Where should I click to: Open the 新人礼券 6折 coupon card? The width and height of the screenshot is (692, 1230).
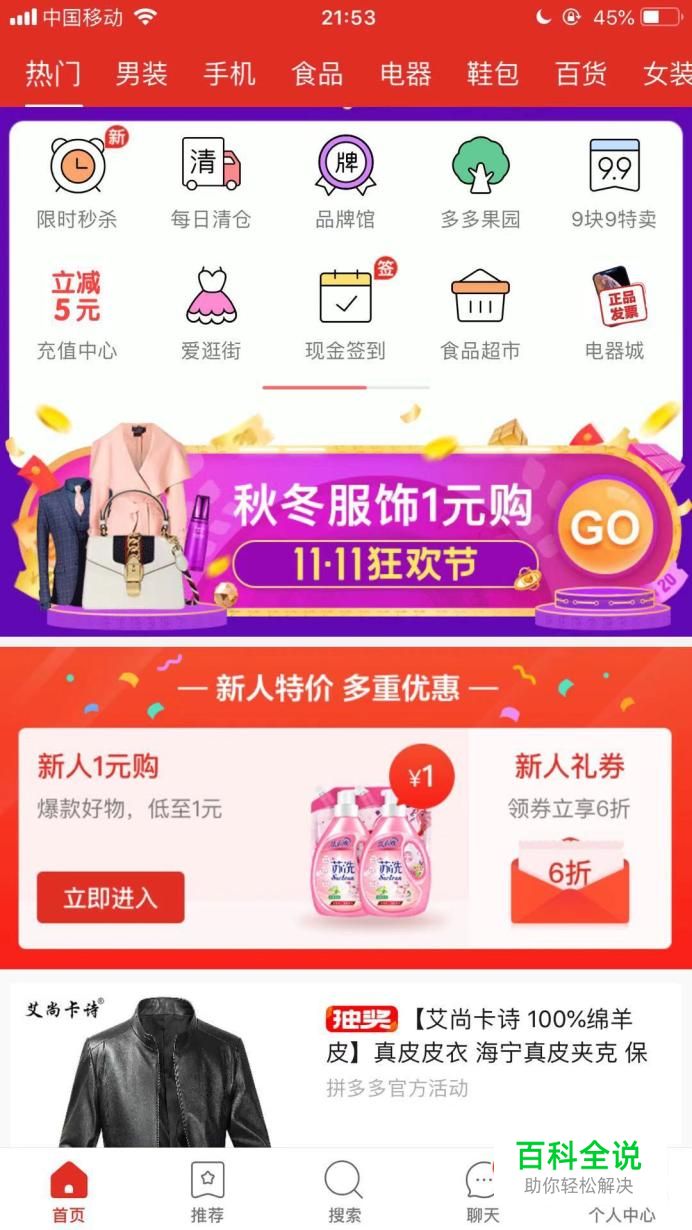[x=569, y=840]
